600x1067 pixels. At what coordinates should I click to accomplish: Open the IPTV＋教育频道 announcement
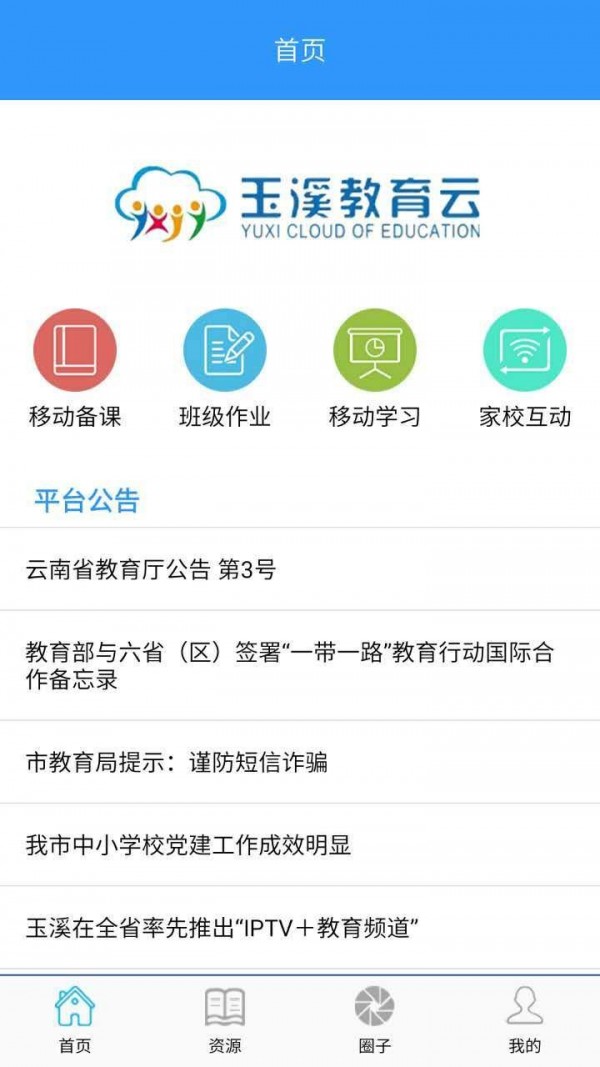click(300, 928)
